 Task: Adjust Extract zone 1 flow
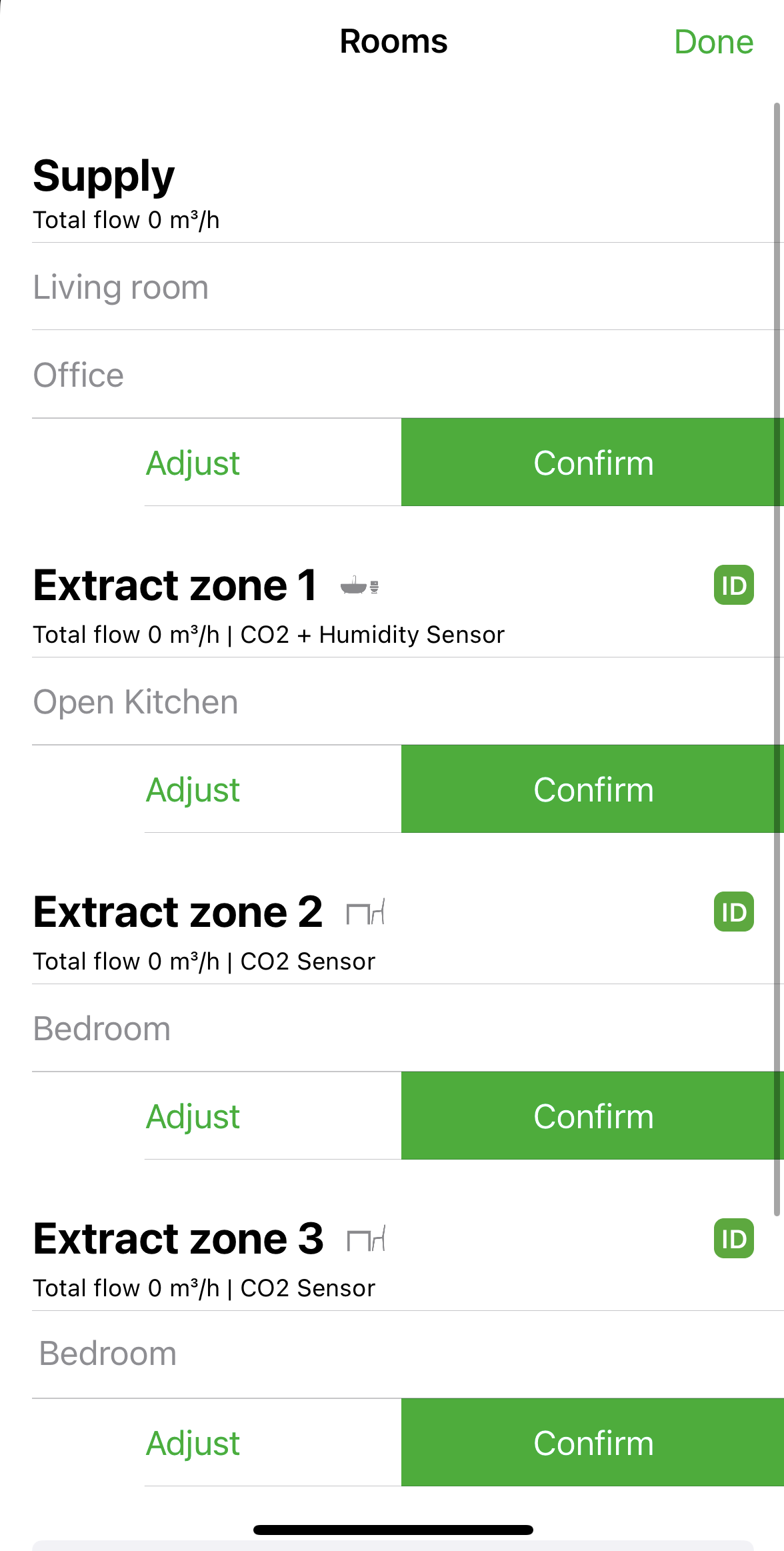[x=193, y=790]
